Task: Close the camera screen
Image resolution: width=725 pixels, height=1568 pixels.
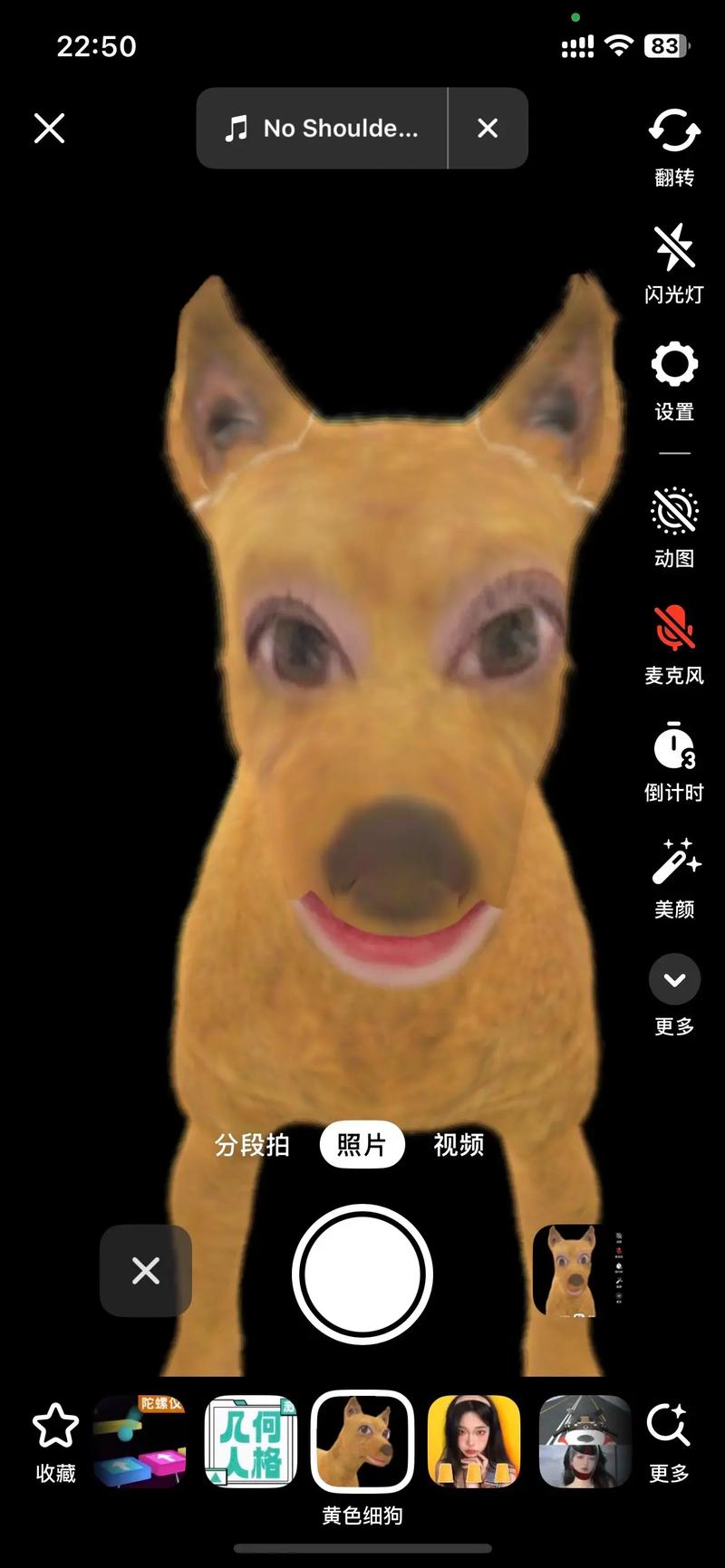Action: click(50, 129)
